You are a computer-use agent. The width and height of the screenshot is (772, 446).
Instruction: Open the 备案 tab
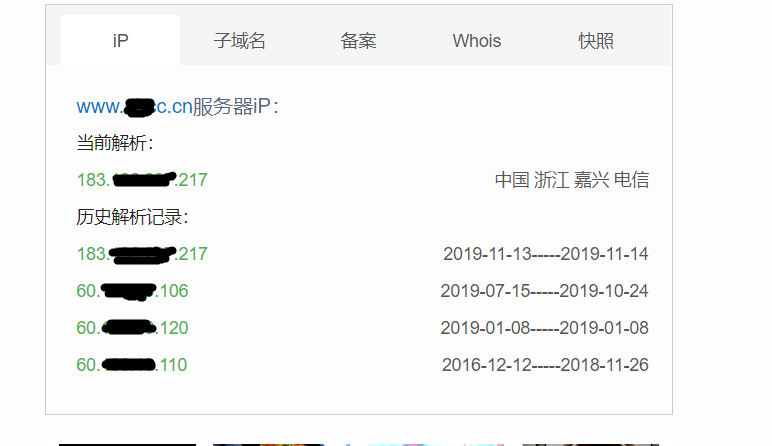pos(358,41)
